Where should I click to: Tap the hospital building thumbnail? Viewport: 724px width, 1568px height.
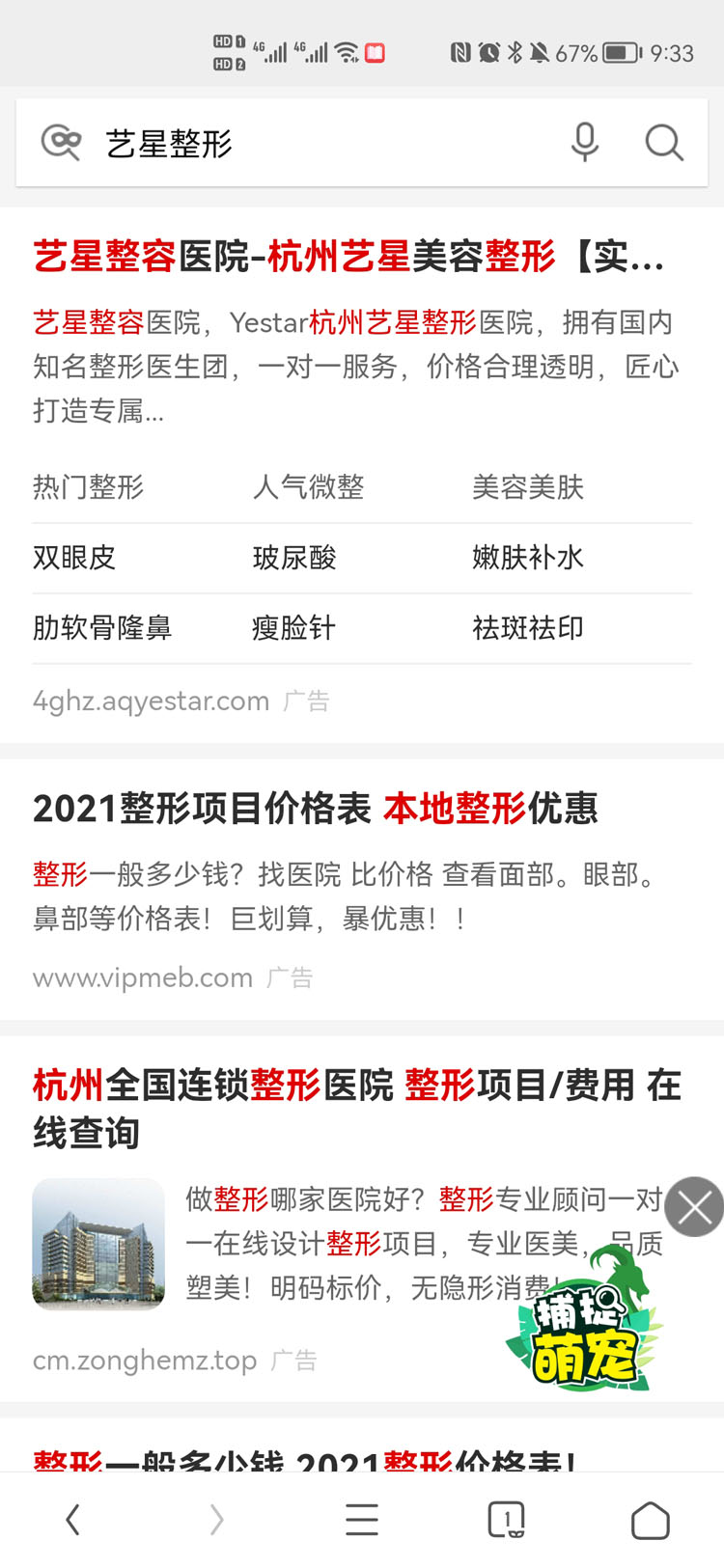click(x=98, y=1243)
